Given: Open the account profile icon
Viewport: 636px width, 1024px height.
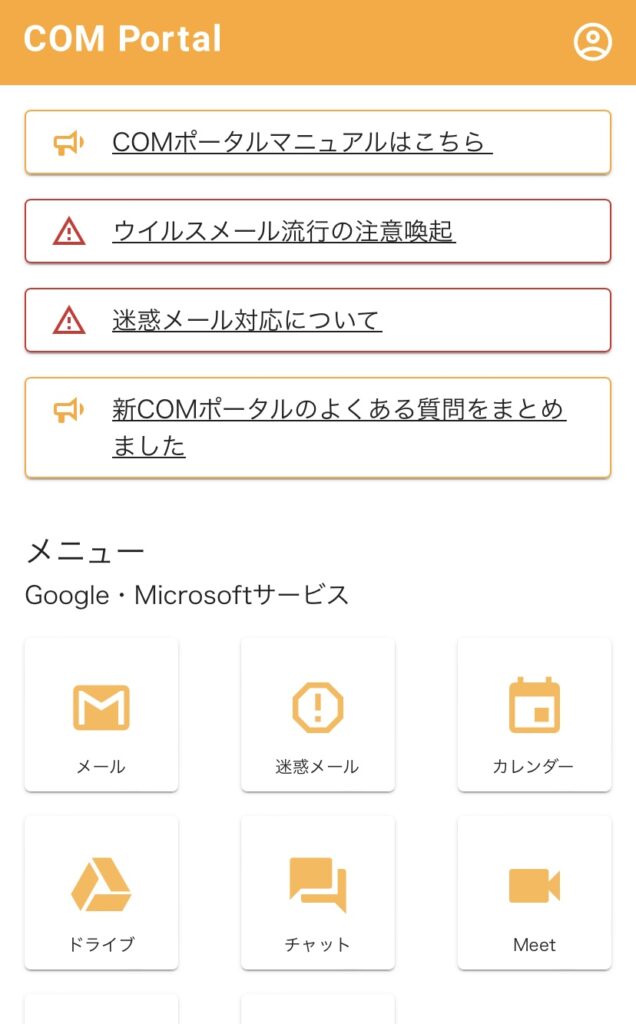Looking at the screenshot, I should [592, 42].
